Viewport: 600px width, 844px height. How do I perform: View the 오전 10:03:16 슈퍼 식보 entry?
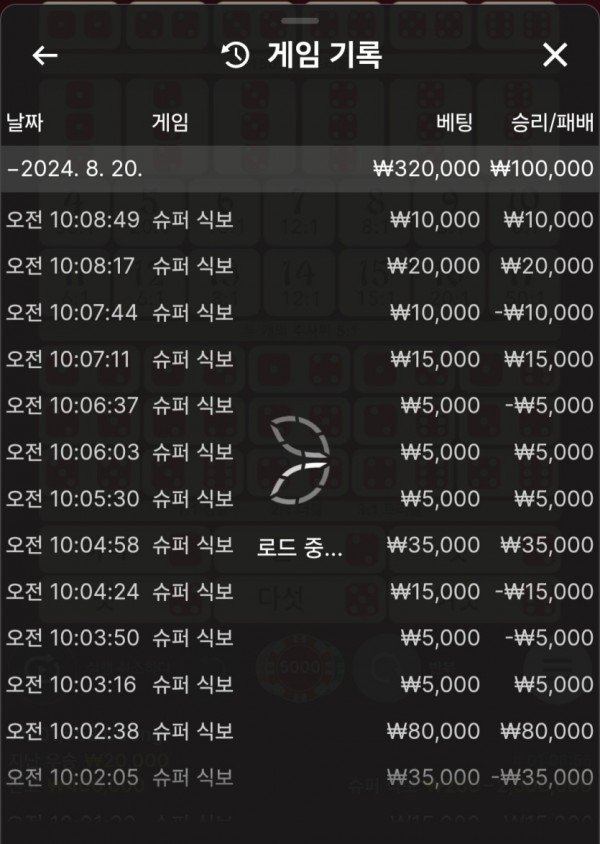tap(300, 684)
